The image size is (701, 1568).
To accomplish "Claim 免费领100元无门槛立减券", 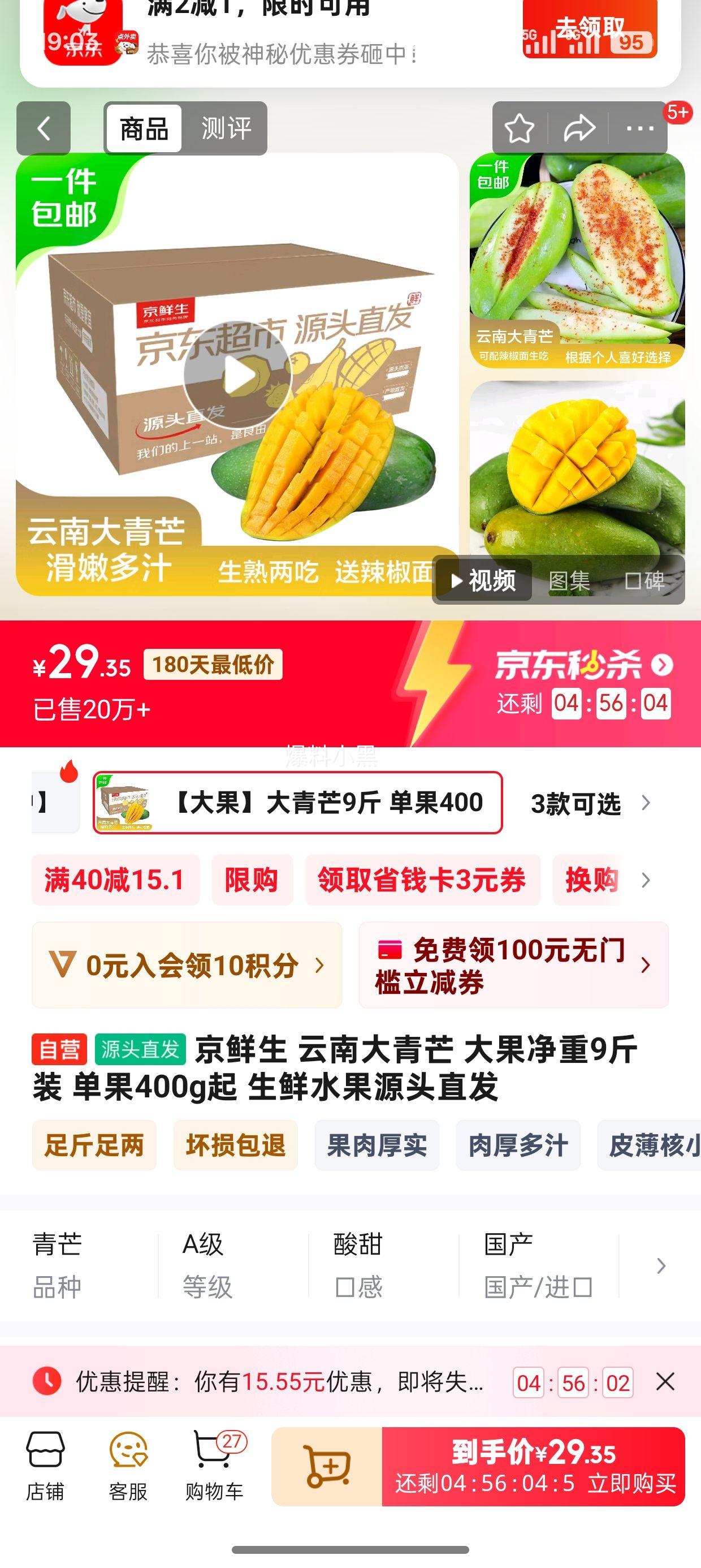I will [513, 965].
